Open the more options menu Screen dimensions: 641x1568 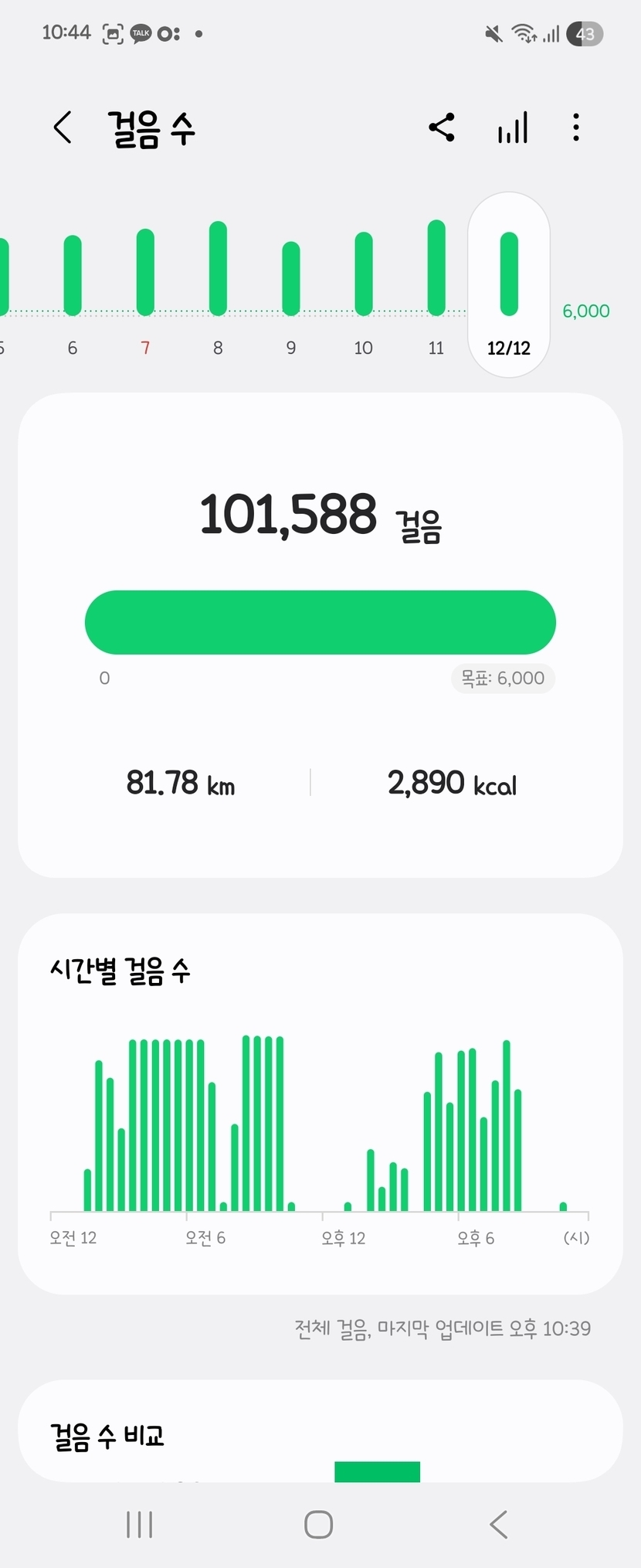point(576,128)
